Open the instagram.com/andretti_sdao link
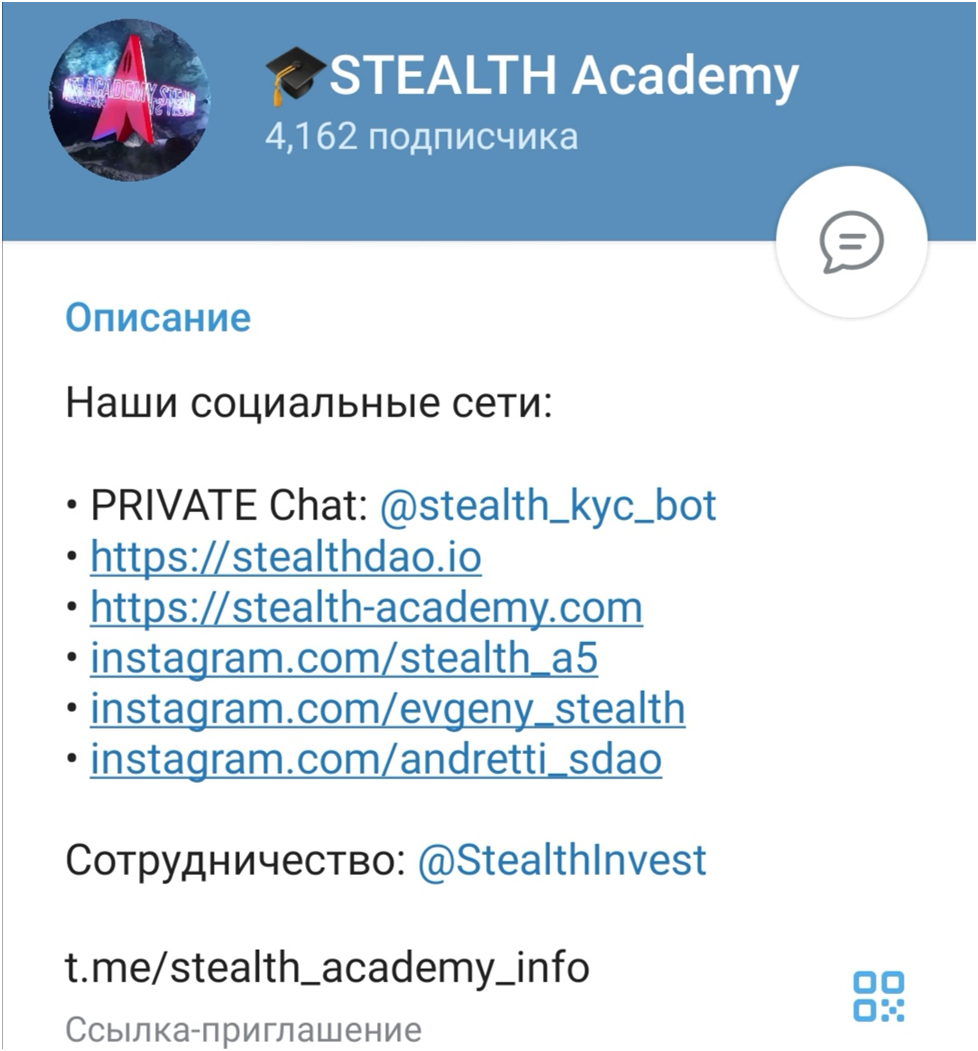Screen dimensions: 978x1051 [376, 760]
